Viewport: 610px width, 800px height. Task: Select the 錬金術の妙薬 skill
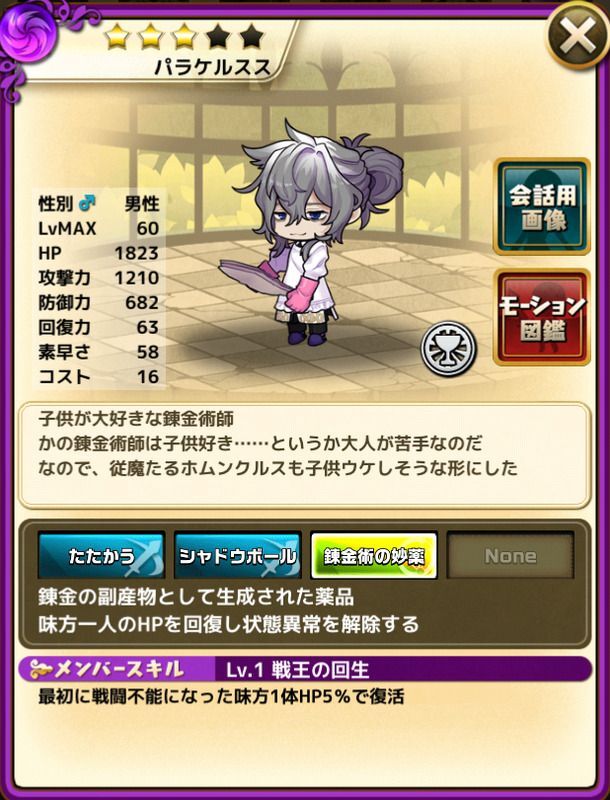coord(374,556)
